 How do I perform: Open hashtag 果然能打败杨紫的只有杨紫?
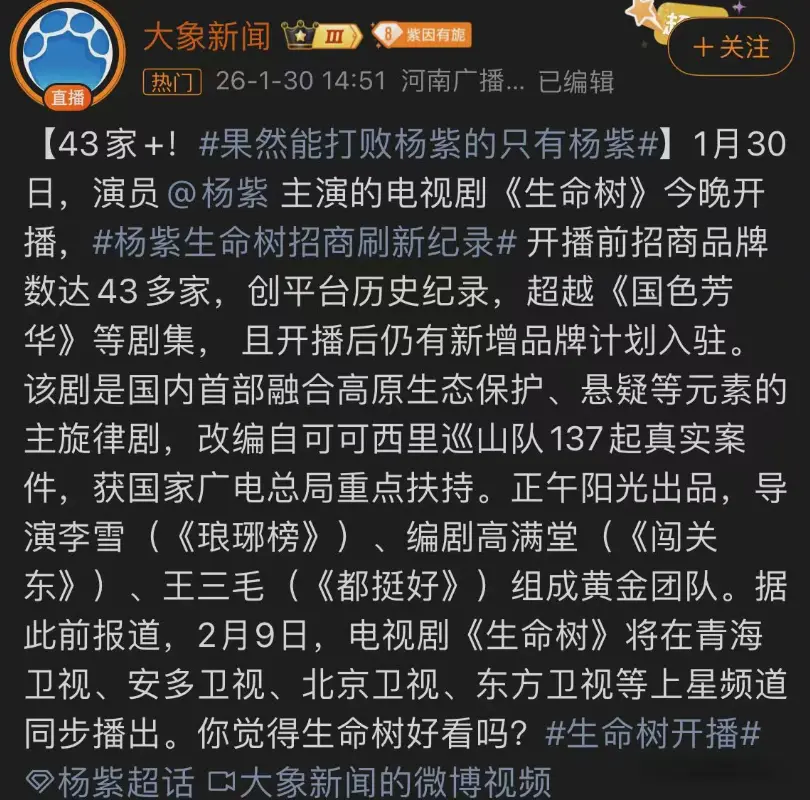pyautogui.click(x=429, y=144)
